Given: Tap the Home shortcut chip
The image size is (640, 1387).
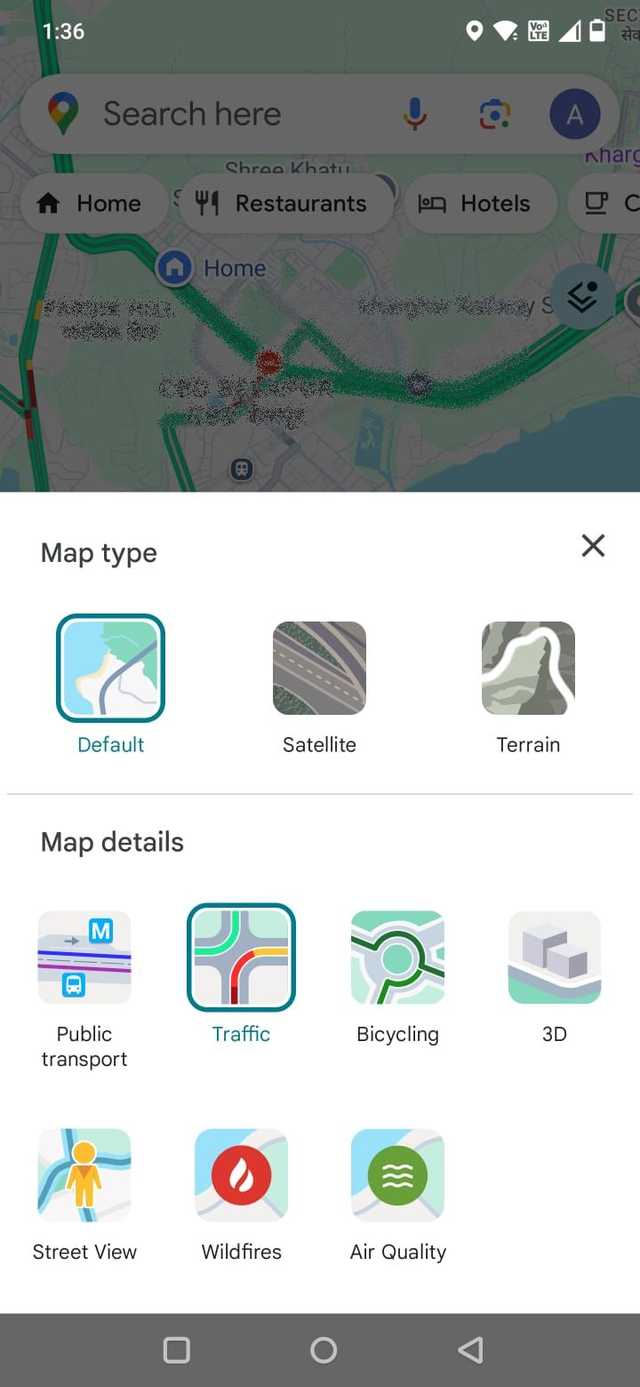Looking at the screenshot, I should point(90,203).
